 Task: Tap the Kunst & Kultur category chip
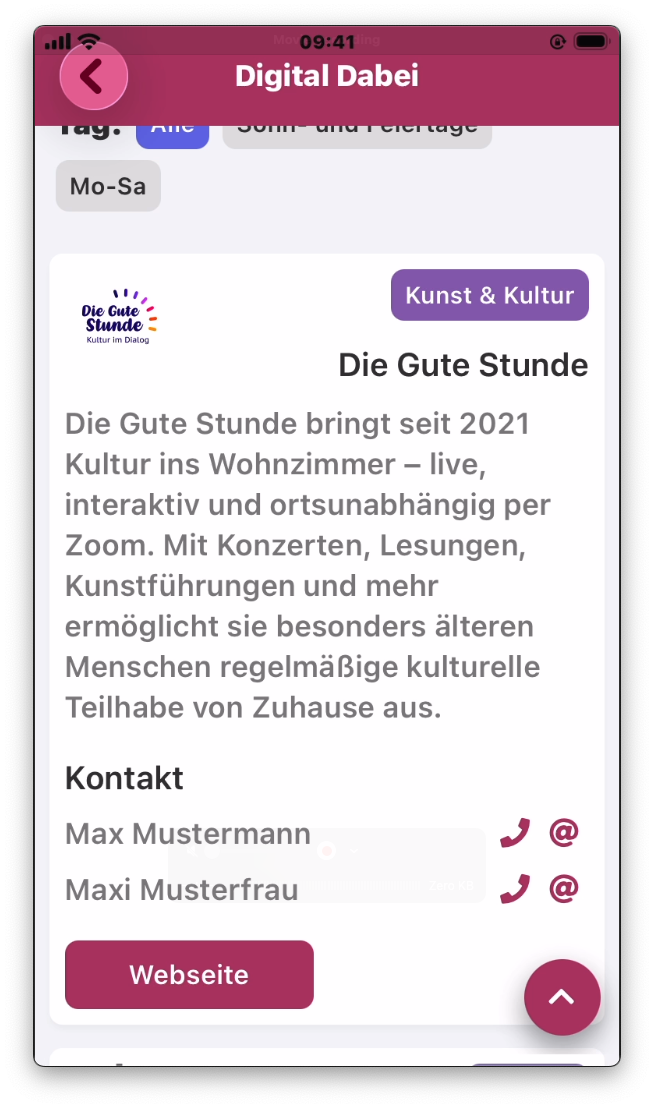(489, 295)
